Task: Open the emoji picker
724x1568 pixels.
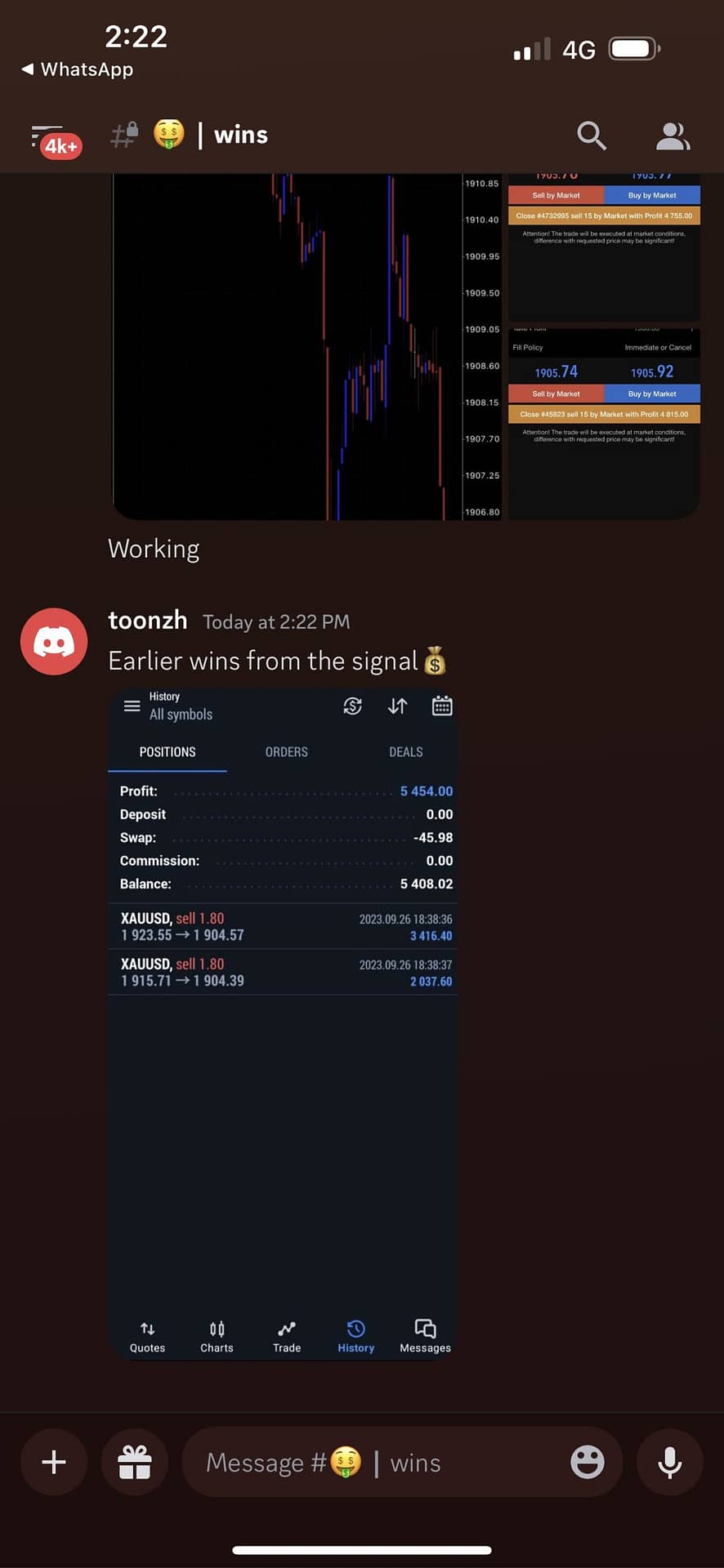Action: coord(587,1462)
